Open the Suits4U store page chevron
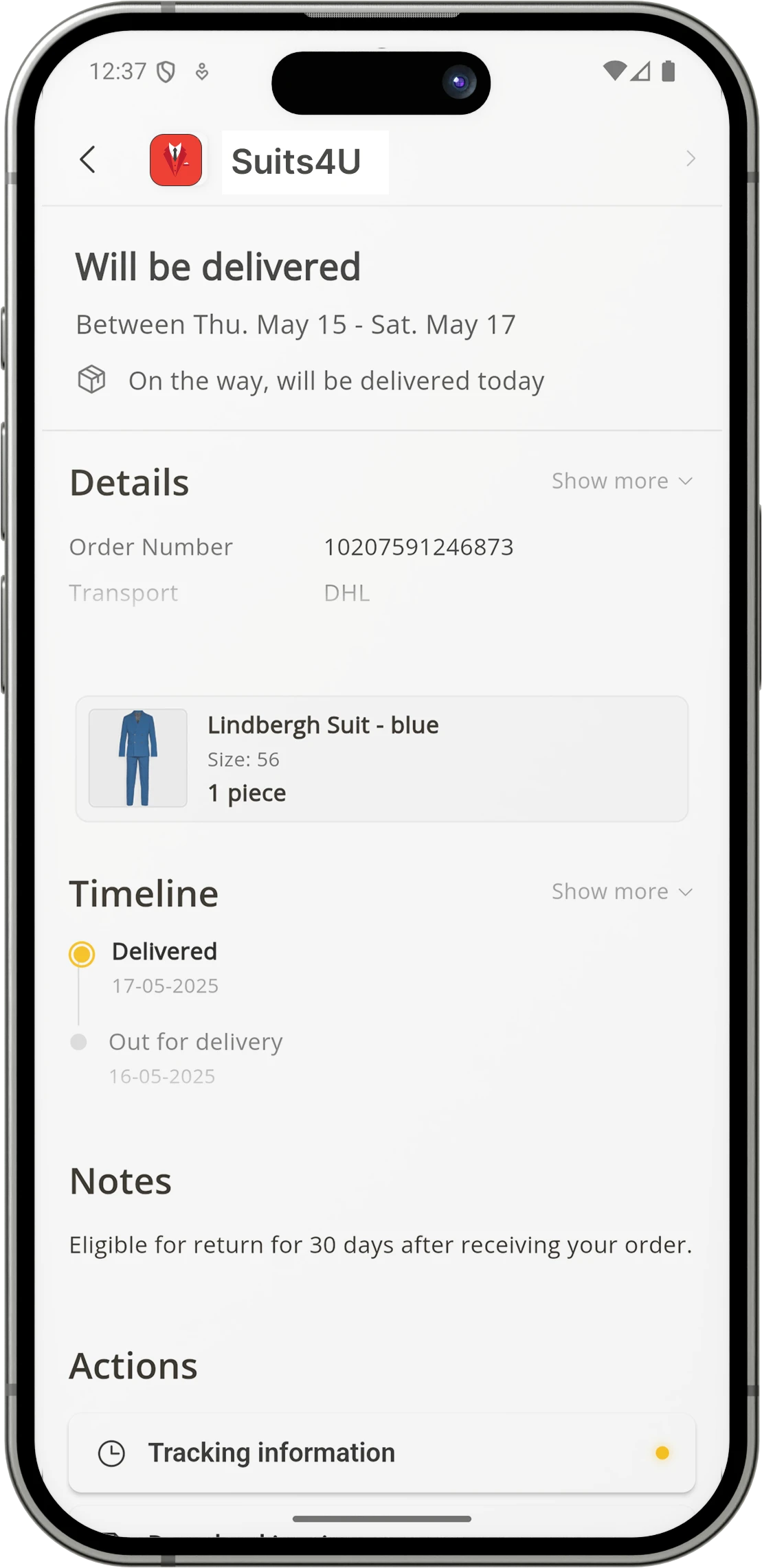762x1568 pixels. 691,159
